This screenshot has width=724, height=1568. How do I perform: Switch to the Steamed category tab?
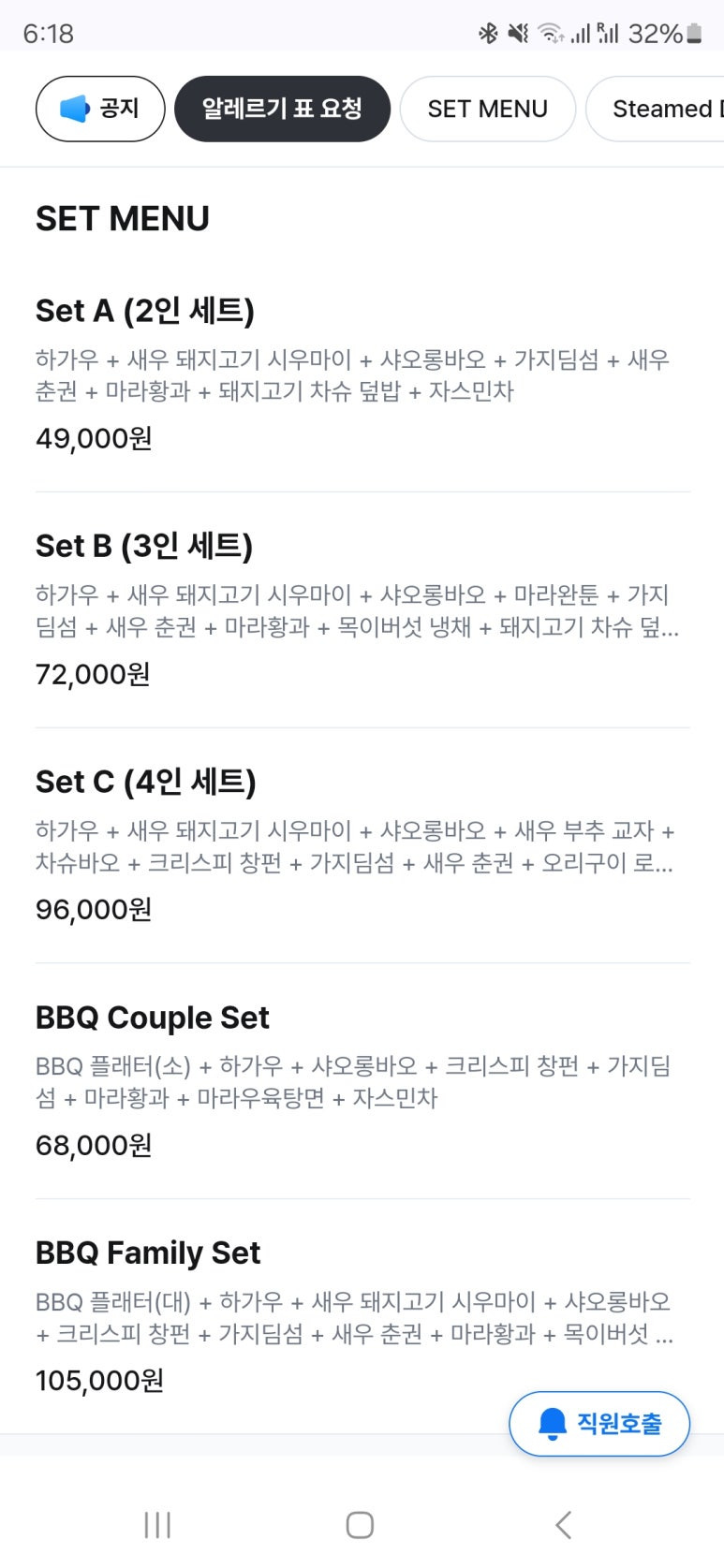pos(656,109)
